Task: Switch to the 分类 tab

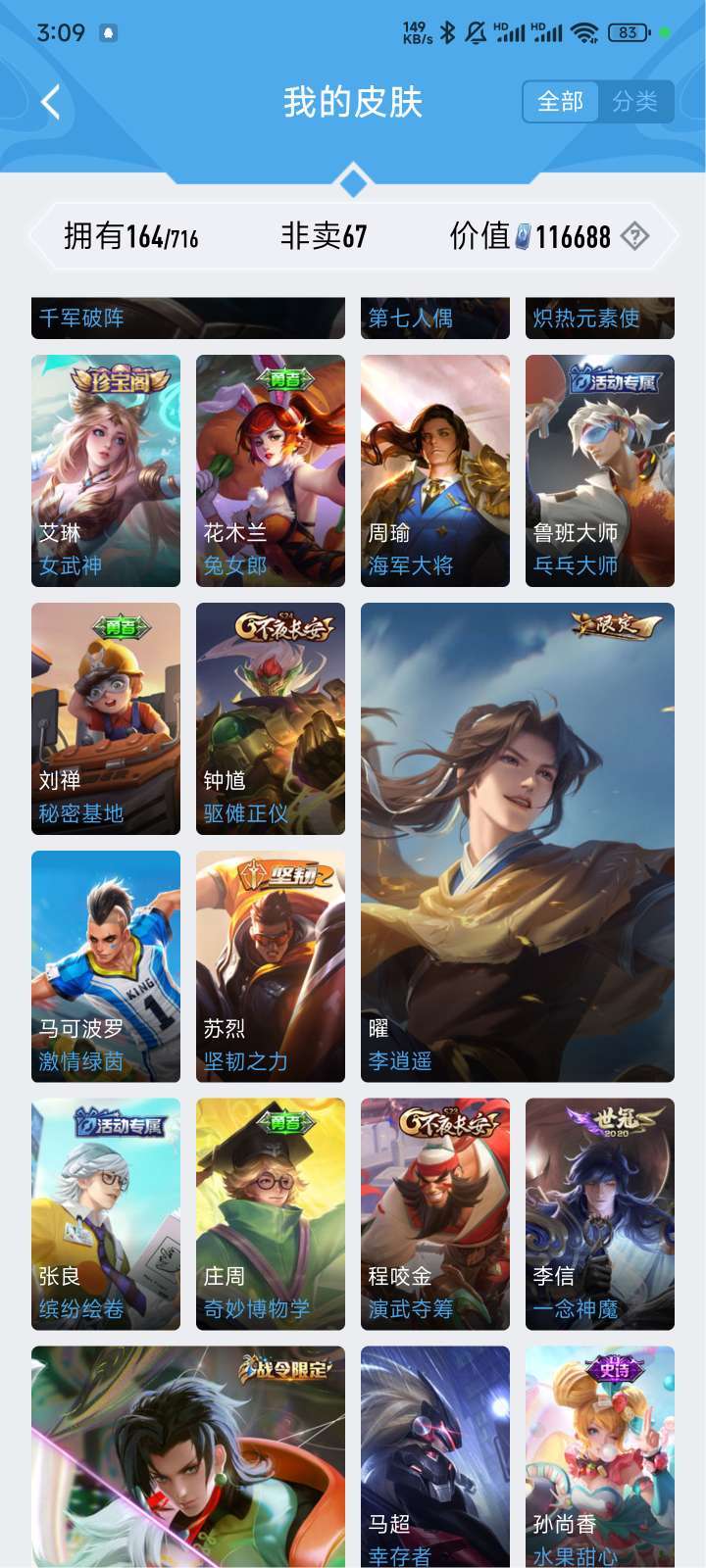Action: coord(635,101)
